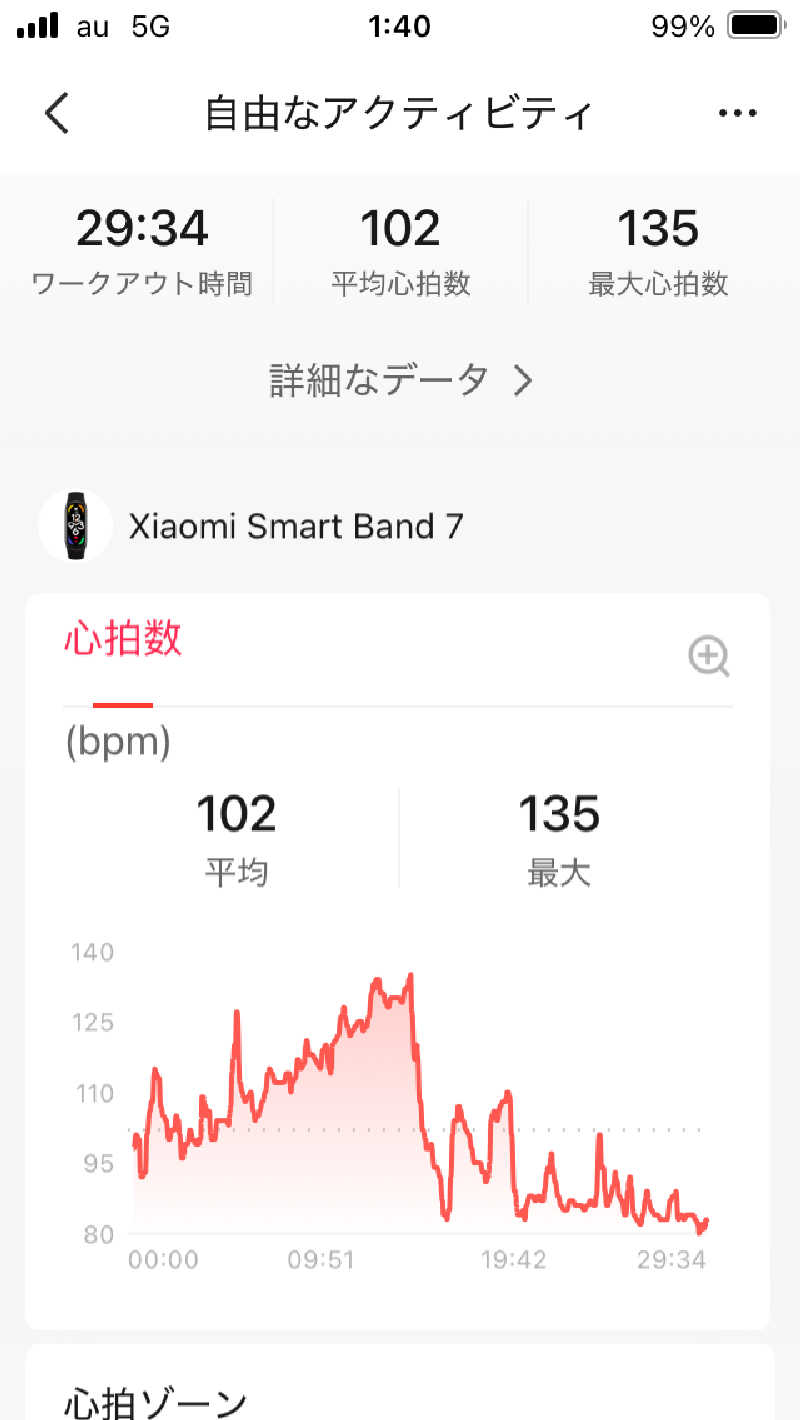
Task: Go back using the top-left arrow
Action: click(58, 114)
